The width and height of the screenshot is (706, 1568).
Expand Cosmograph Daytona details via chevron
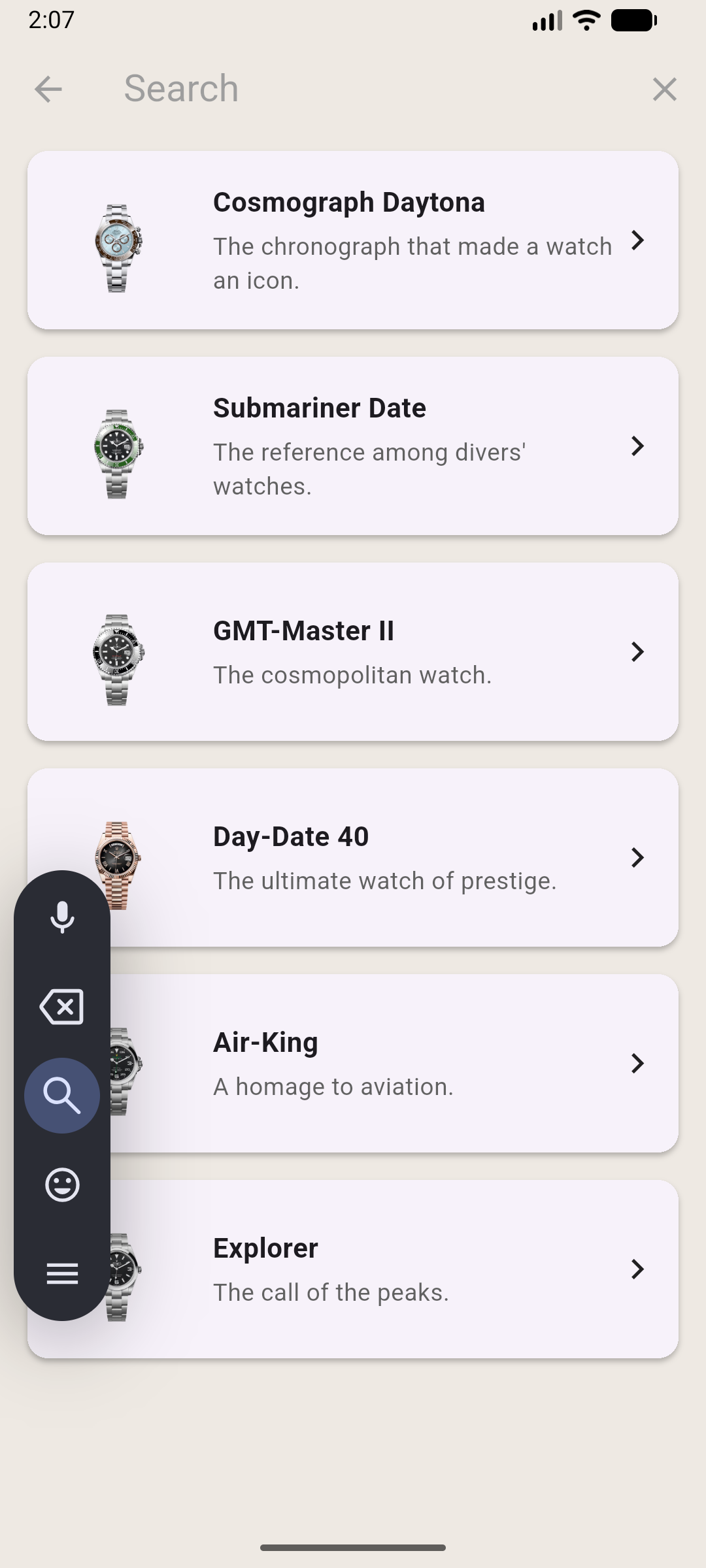point(637,240)
